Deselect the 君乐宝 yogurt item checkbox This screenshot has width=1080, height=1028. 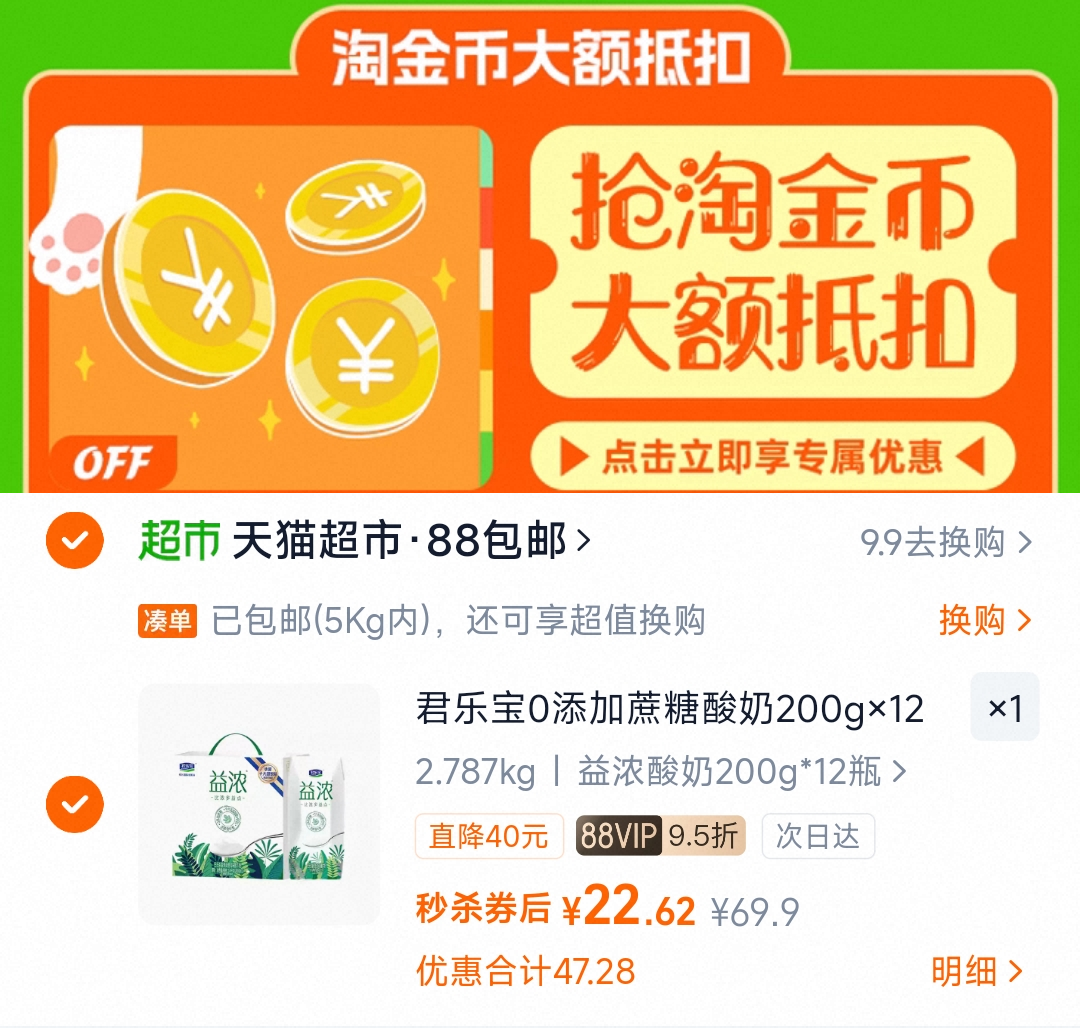coord(75,803)
